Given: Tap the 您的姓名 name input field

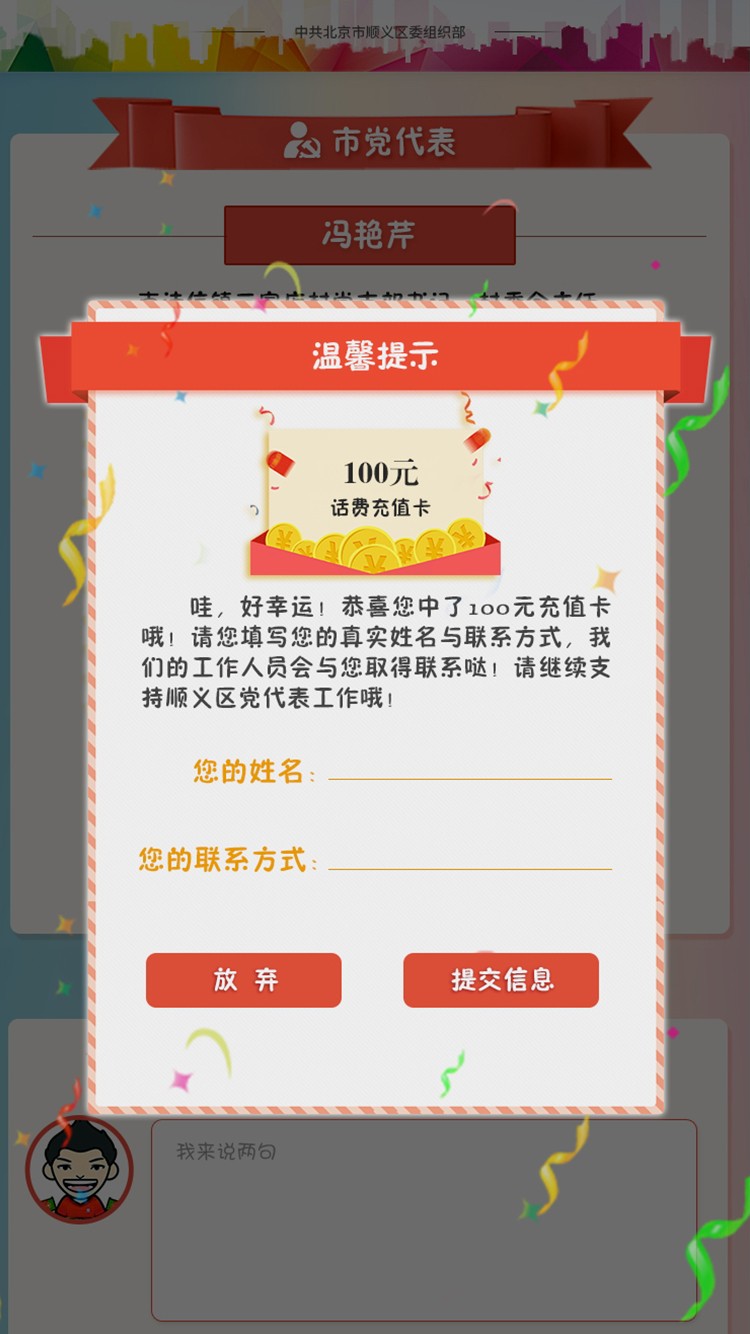Looking at the screenshot, I should point(469,766).
